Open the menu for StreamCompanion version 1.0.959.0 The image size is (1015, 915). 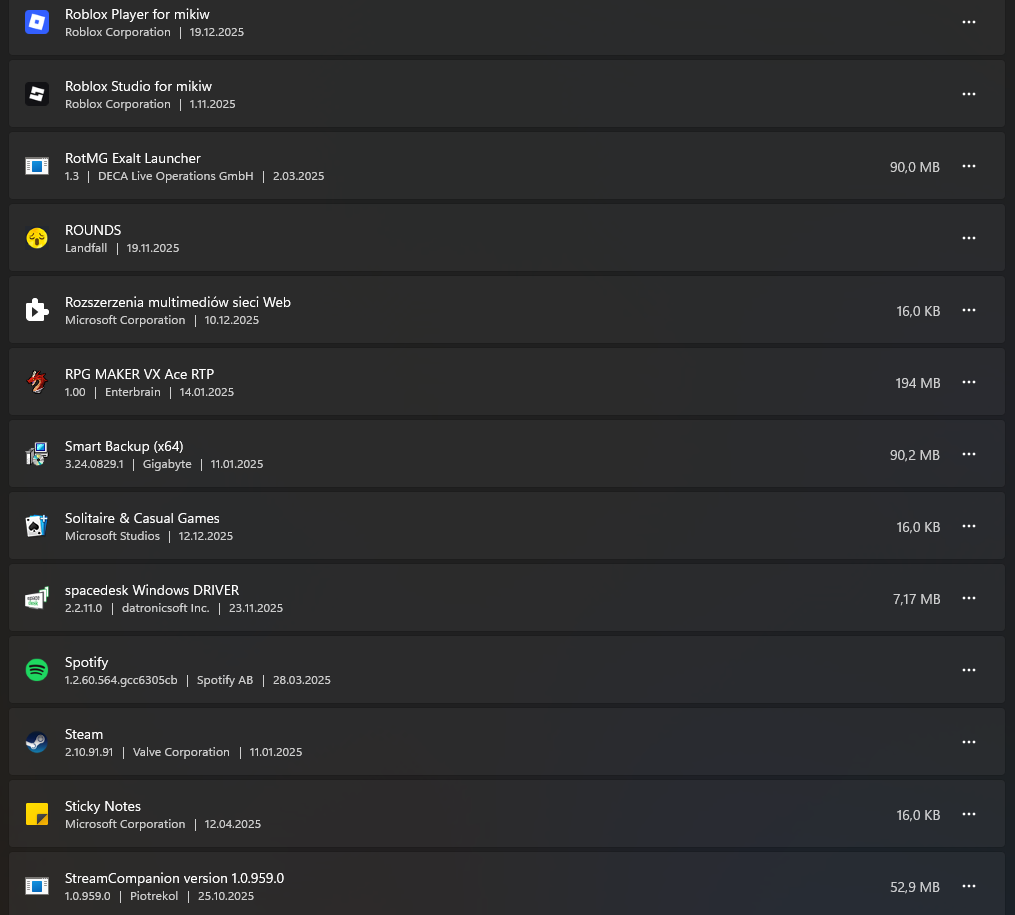click(968, 886)
